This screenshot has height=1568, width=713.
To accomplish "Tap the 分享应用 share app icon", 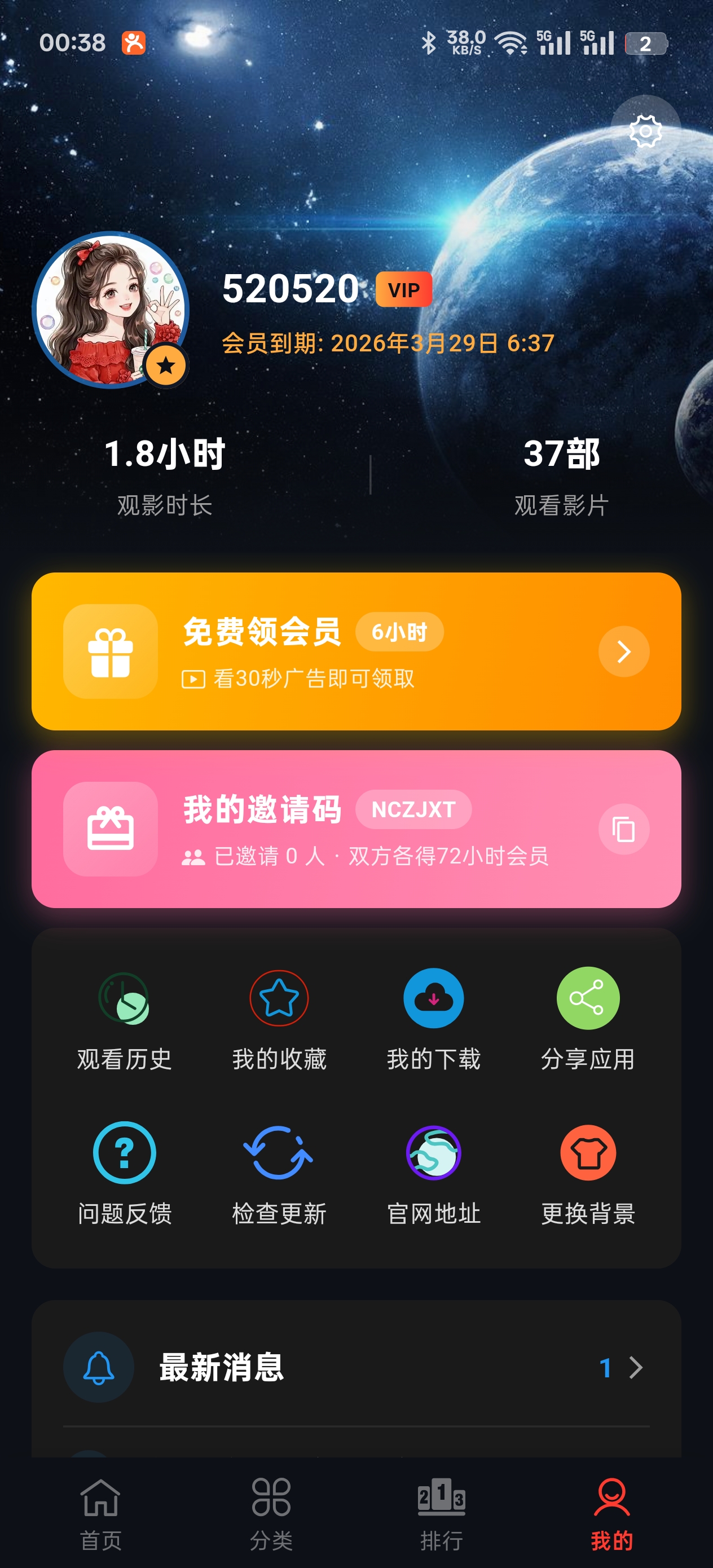I will 587,1000.
